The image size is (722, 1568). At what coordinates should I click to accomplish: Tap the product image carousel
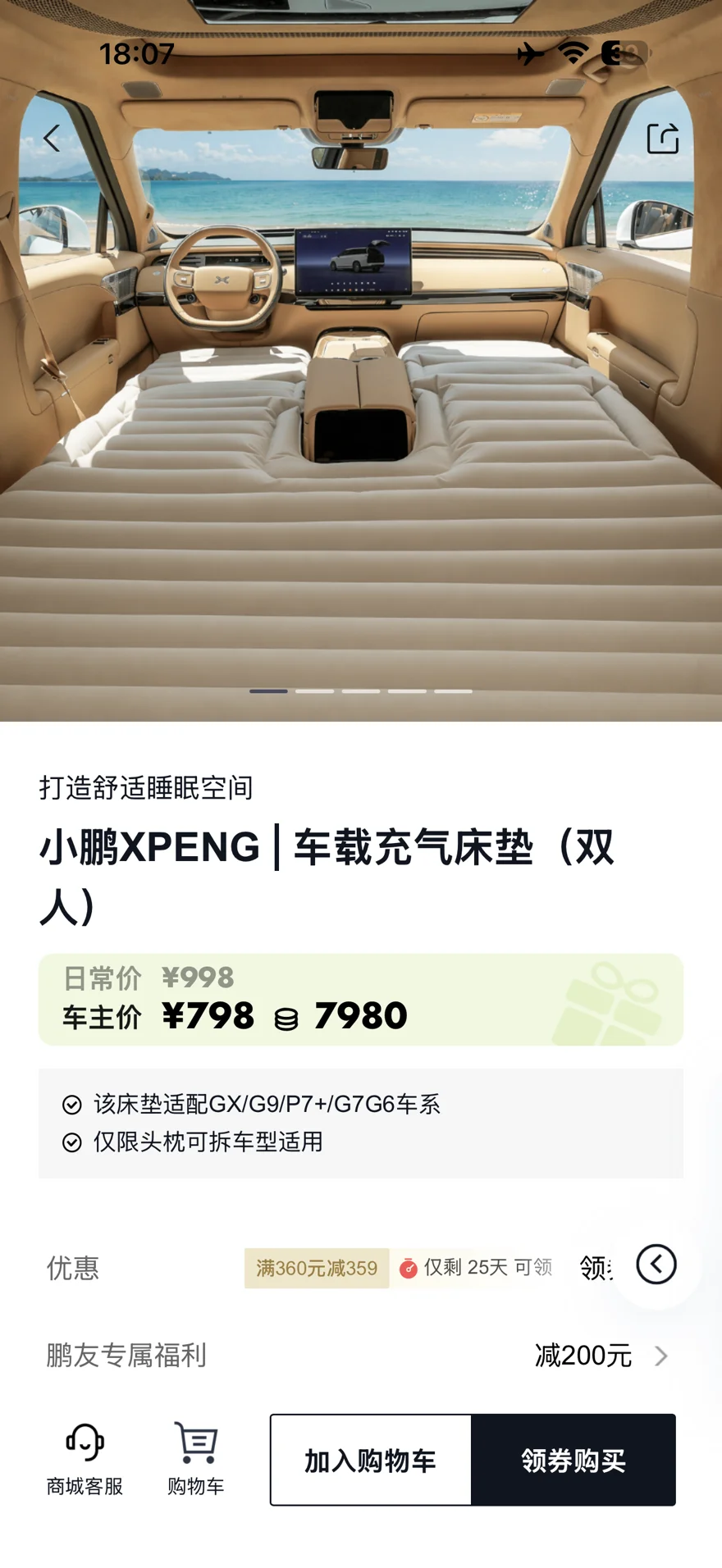pos(361,361)
